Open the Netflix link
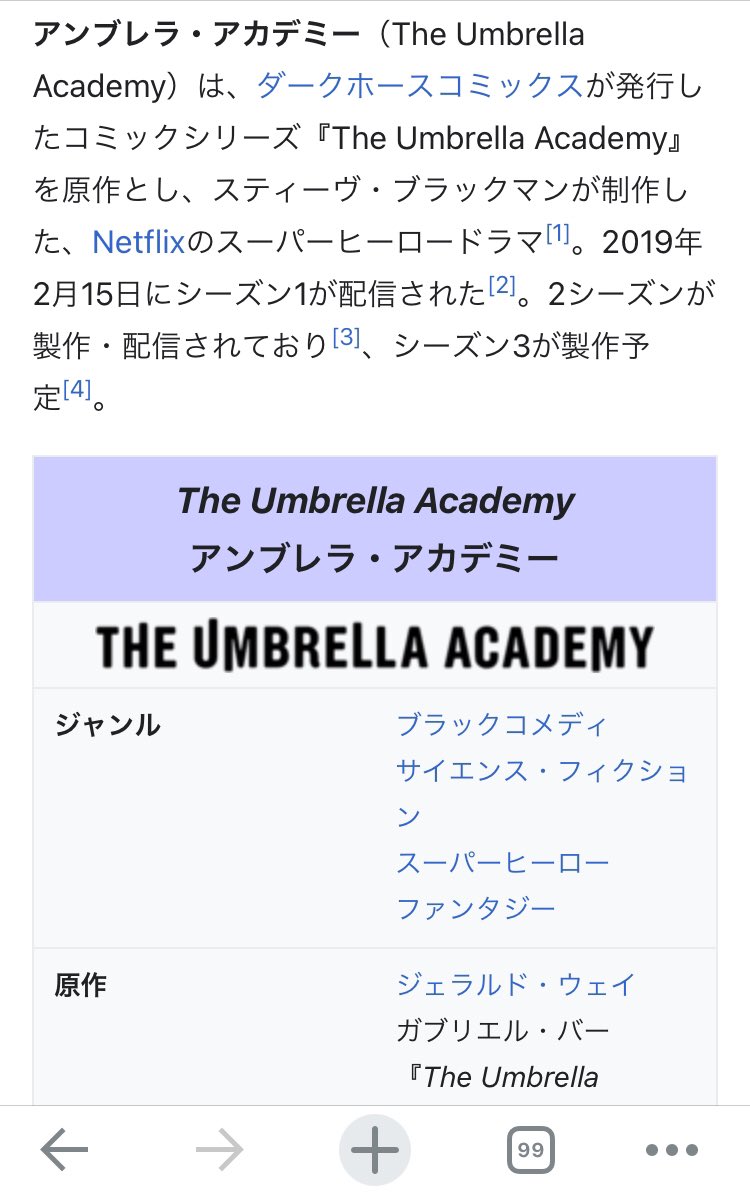 coord(138,241)
